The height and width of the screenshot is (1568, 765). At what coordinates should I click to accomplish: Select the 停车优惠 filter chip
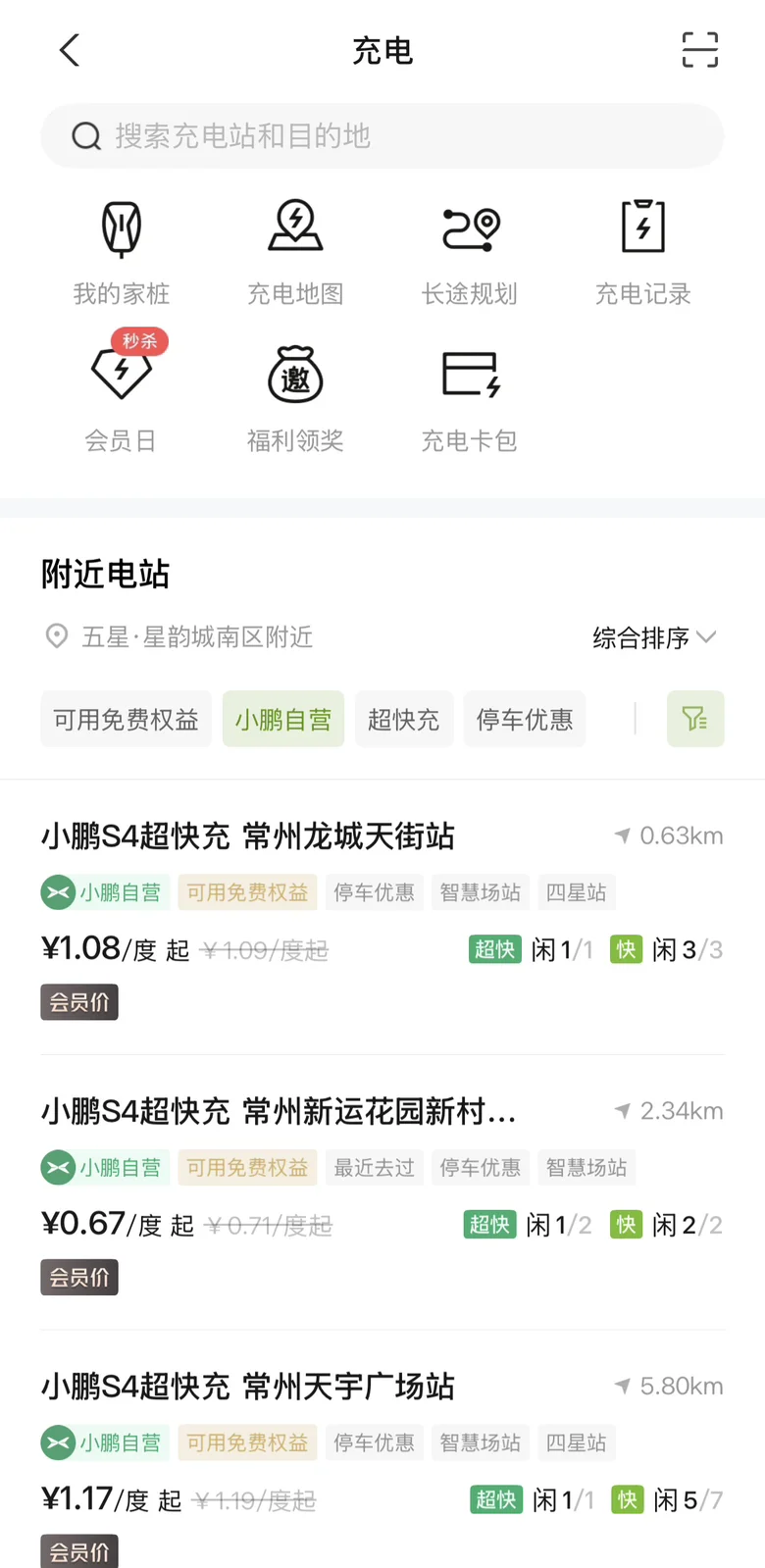[x=525, y=719]
